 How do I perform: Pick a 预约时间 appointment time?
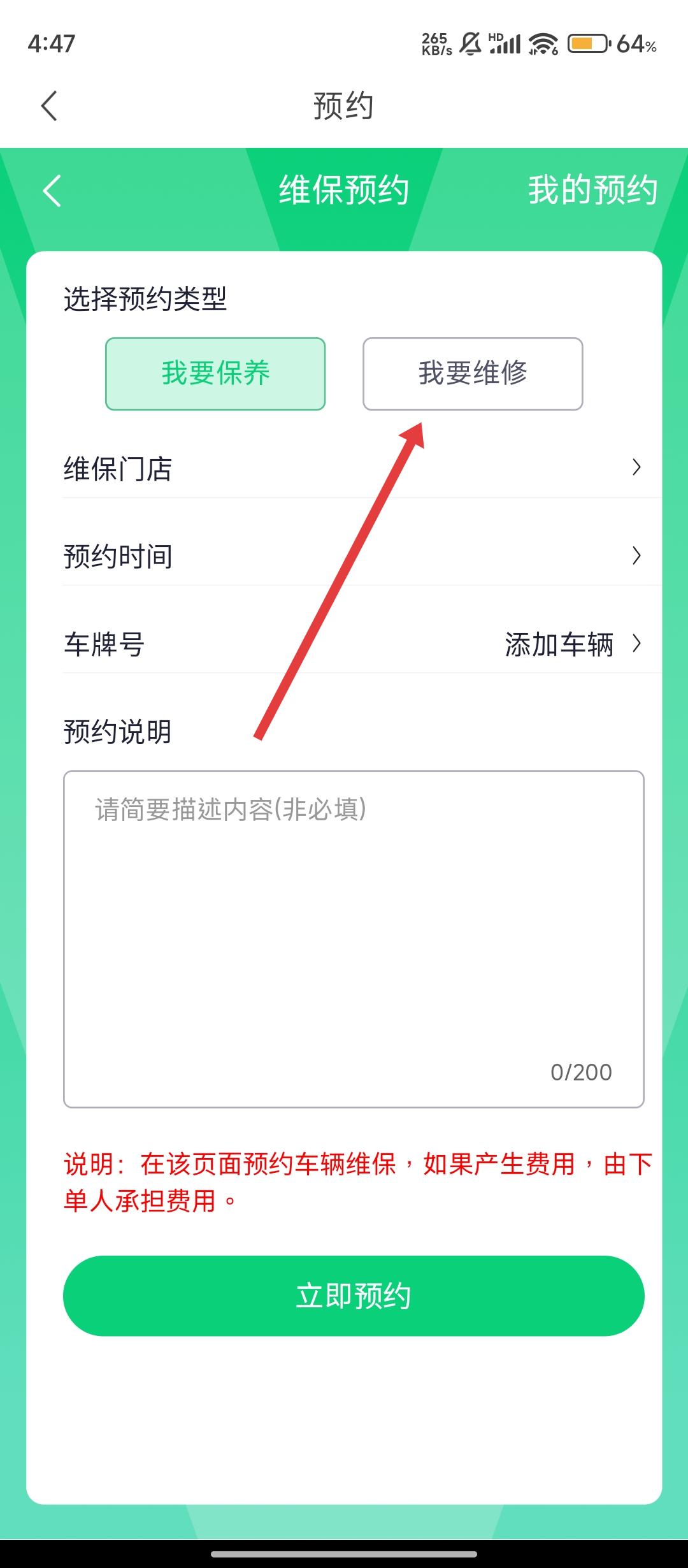[x=354, y=556]
